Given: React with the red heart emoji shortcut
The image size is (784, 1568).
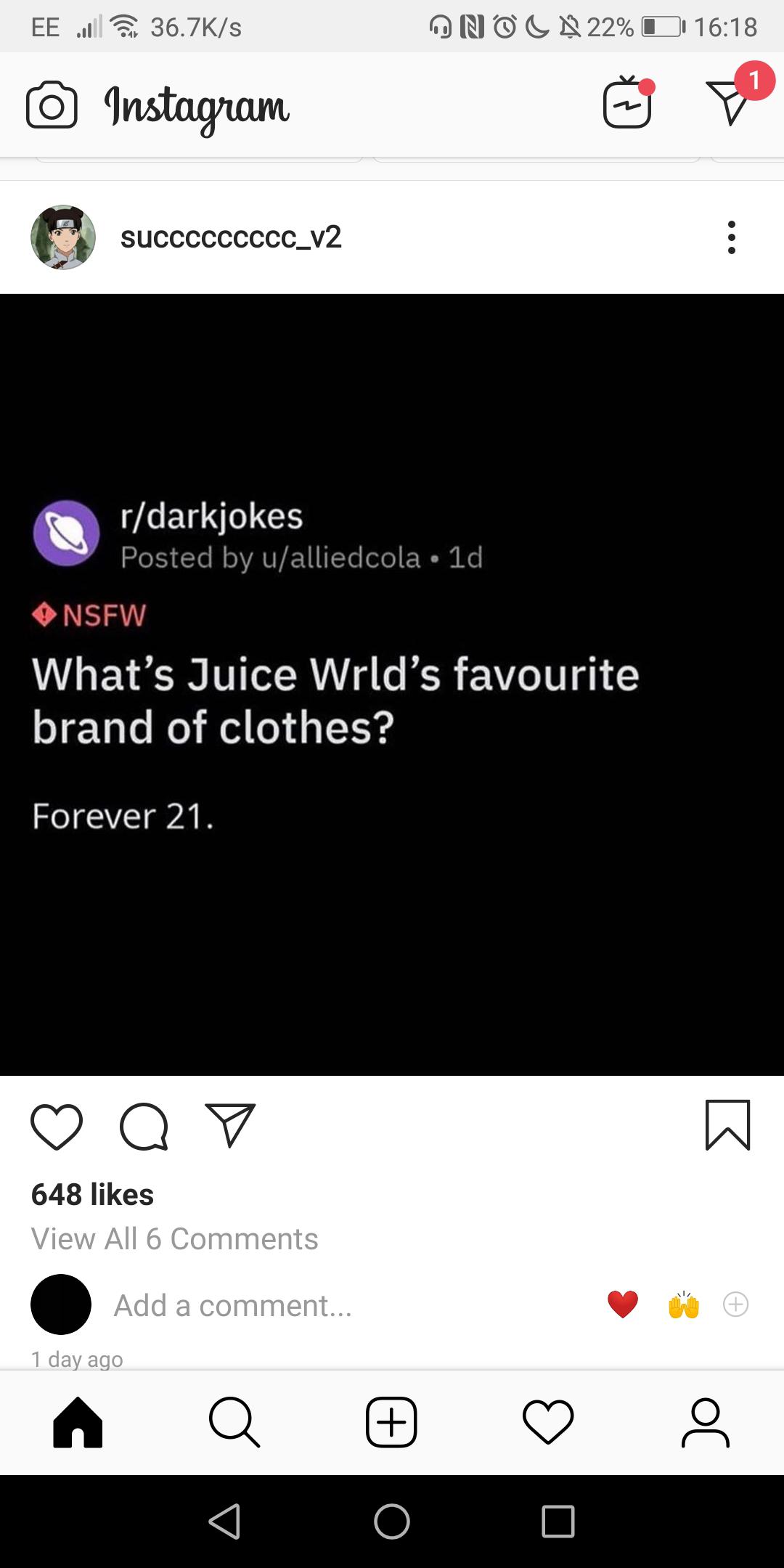Looking at the screenshot, I should 624,1304.
